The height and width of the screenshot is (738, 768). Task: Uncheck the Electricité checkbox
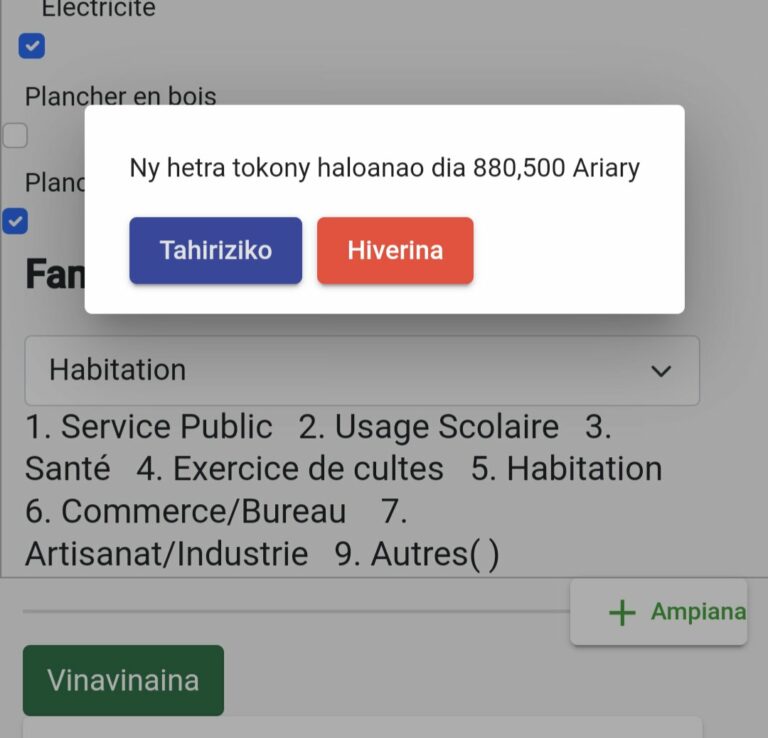[x=32, y=46]
